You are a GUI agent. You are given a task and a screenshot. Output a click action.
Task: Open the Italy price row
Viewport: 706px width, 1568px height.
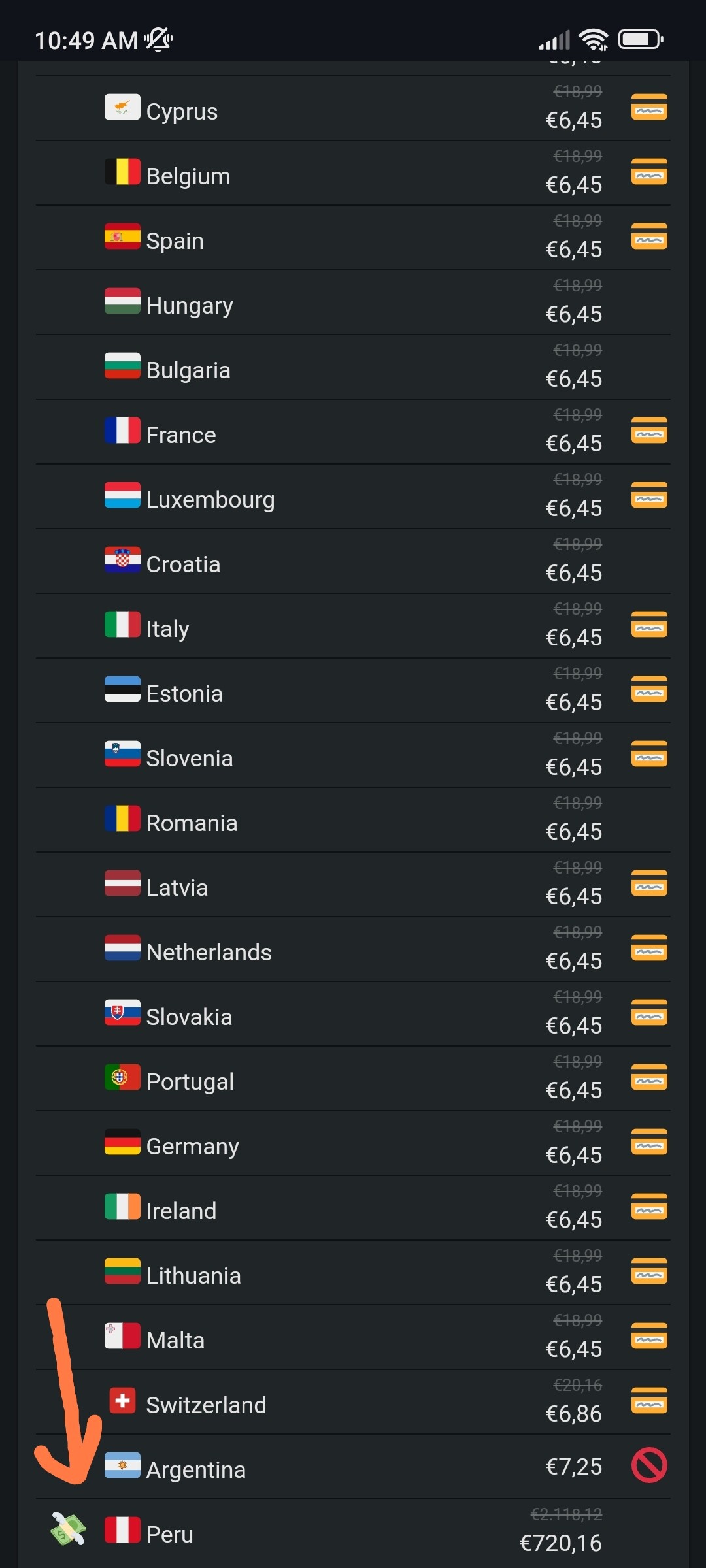[353, 626]
